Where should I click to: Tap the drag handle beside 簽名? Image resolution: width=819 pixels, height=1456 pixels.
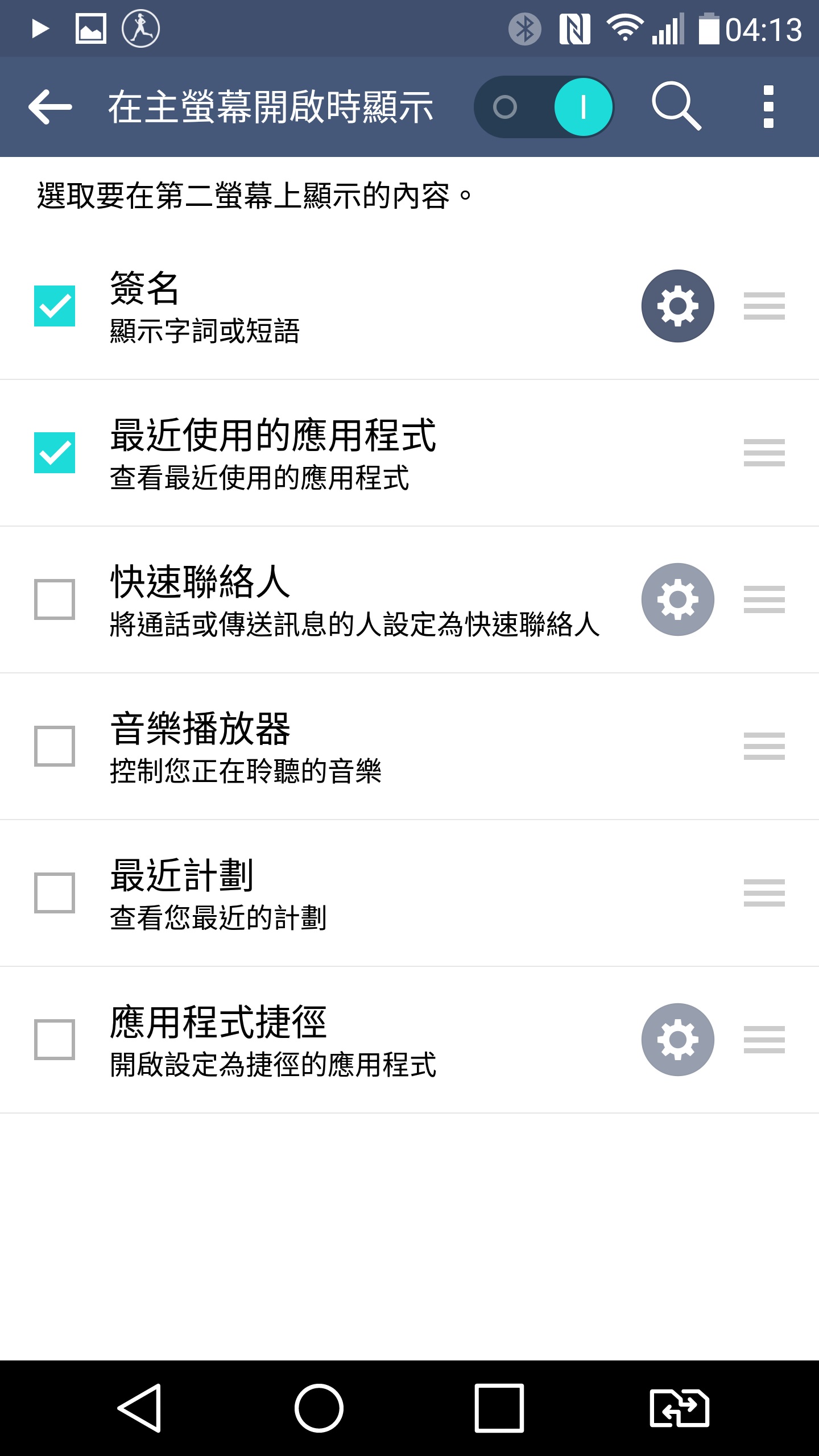click(x=764, y=305)
